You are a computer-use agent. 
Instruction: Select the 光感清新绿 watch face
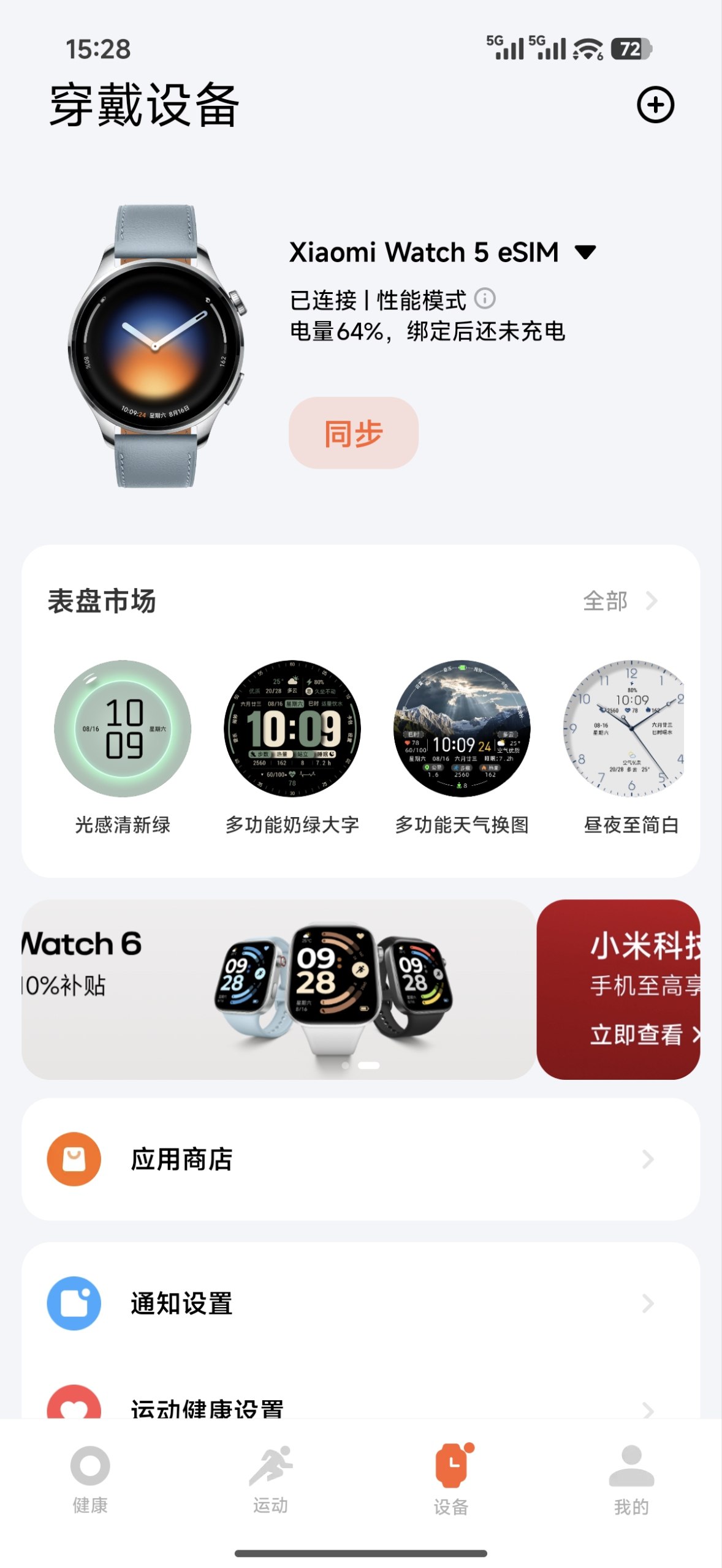[x=123, y=728]
